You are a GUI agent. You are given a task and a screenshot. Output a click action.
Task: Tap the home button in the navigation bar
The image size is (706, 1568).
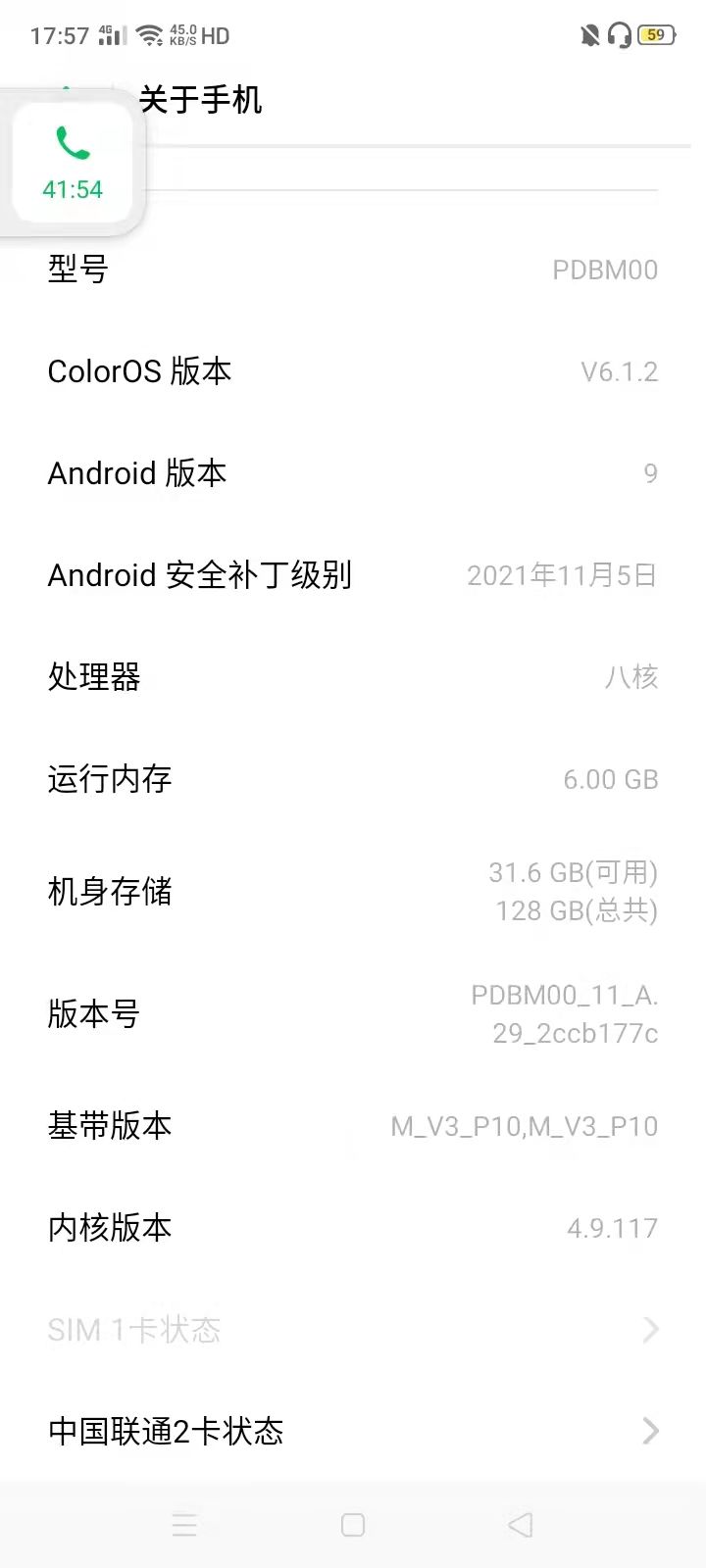pos(352,1525)
